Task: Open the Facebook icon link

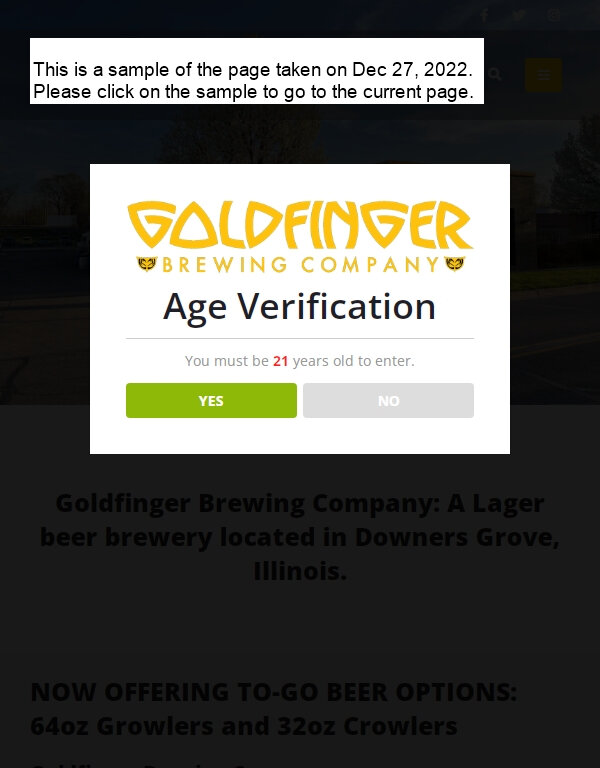Action: pyautogui.click(x=485, y=15)
